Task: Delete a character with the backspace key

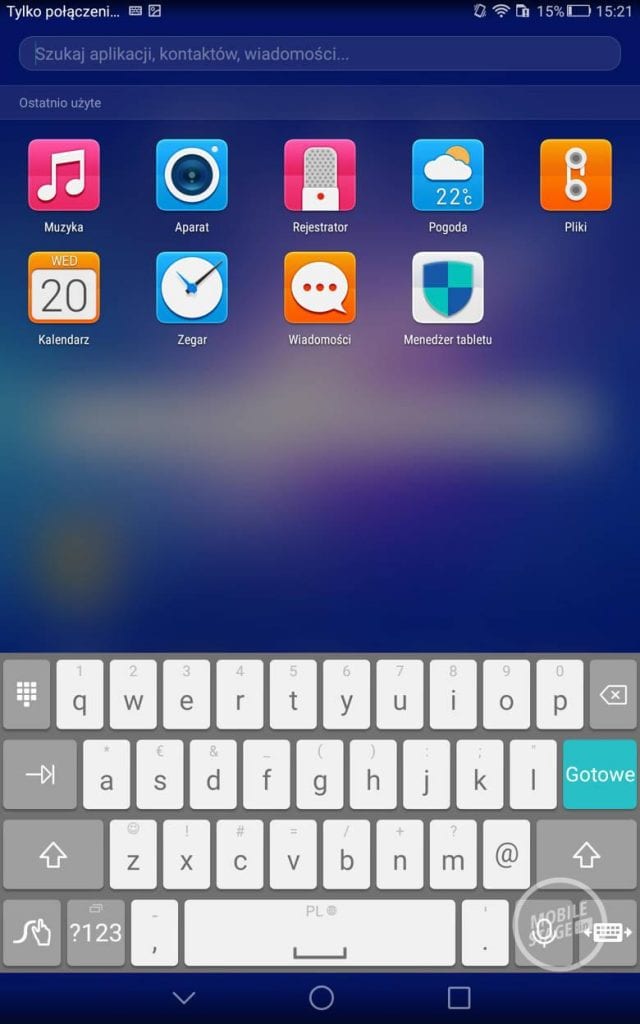Action: (x=613, y=695)
